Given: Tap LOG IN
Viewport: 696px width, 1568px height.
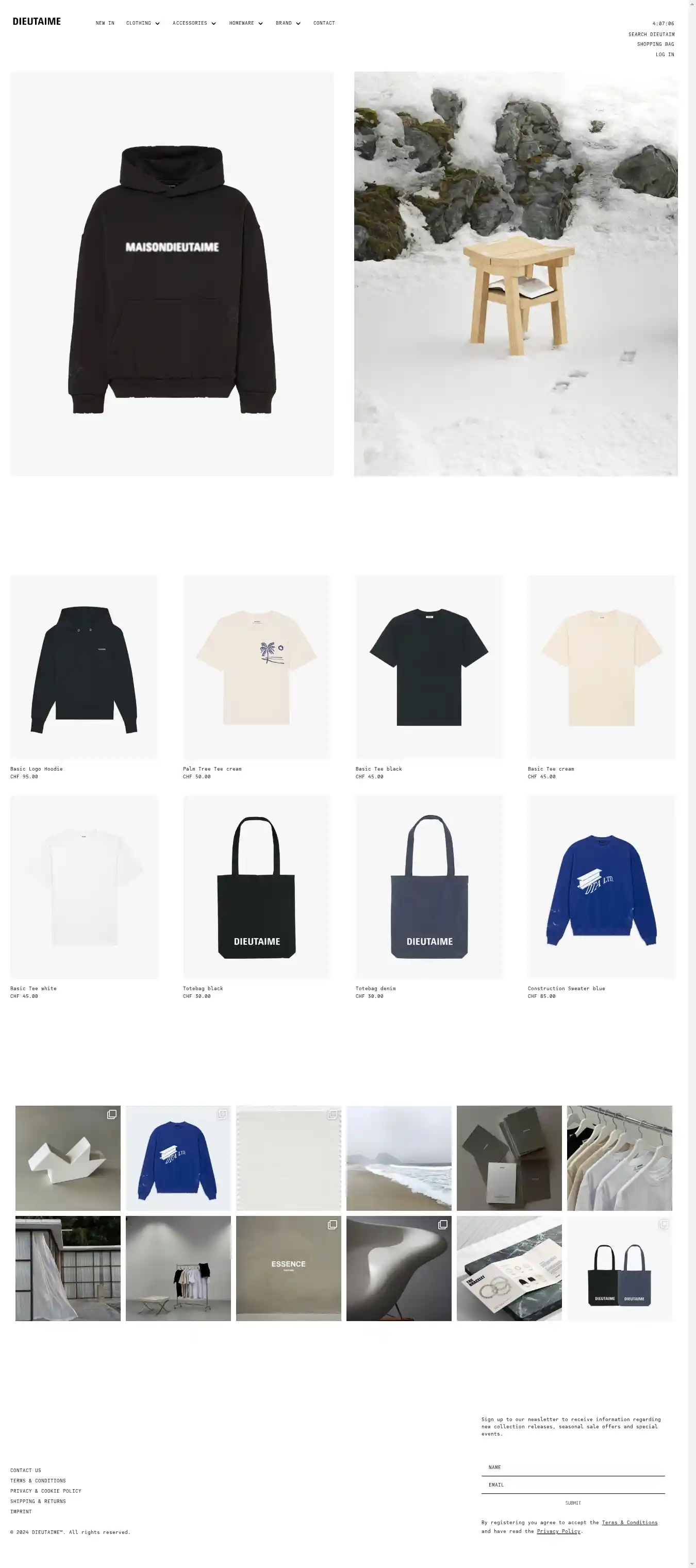Looking at the screenshot, I should tap(665, 55).
